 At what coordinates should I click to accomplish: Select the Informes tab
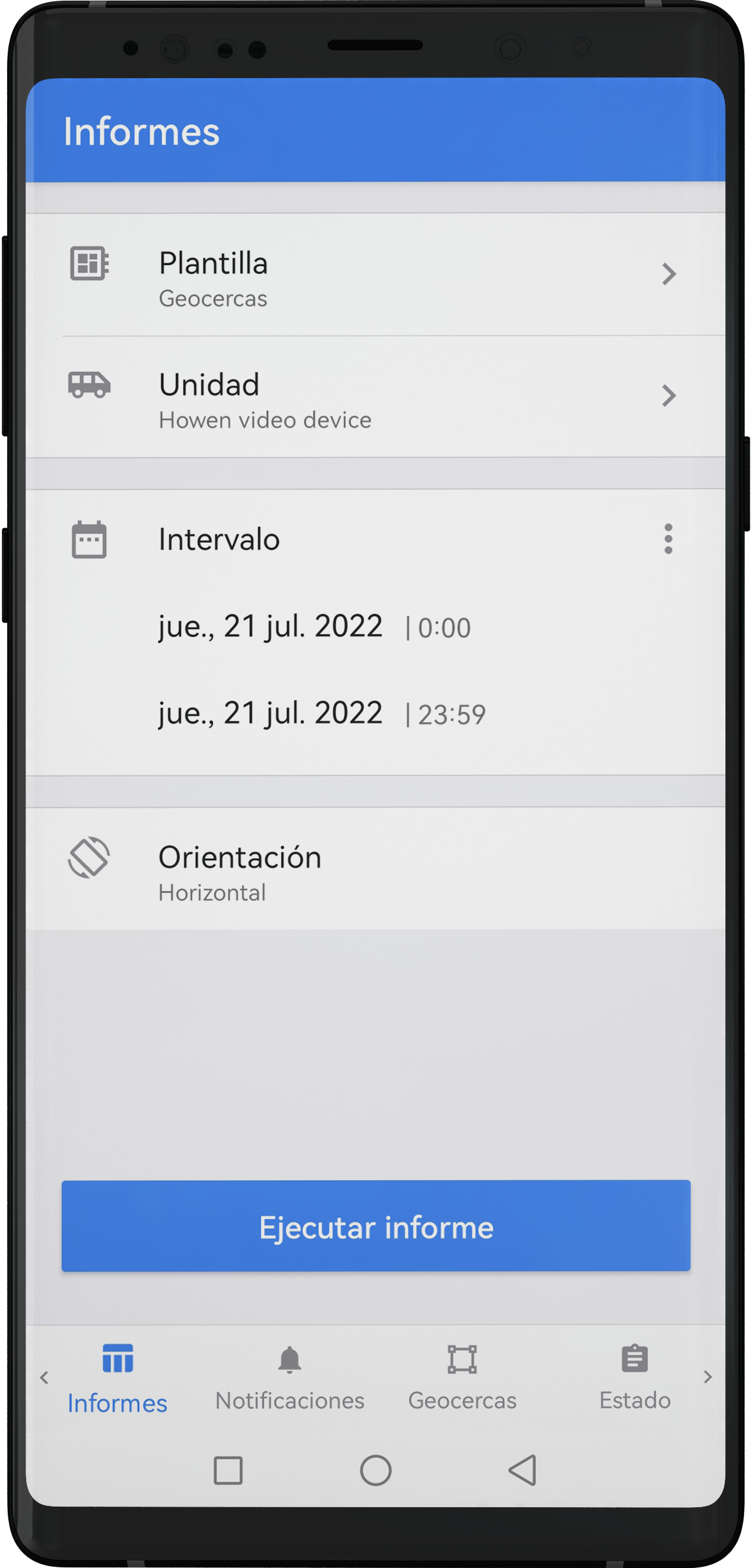(x=117, y=1377)
